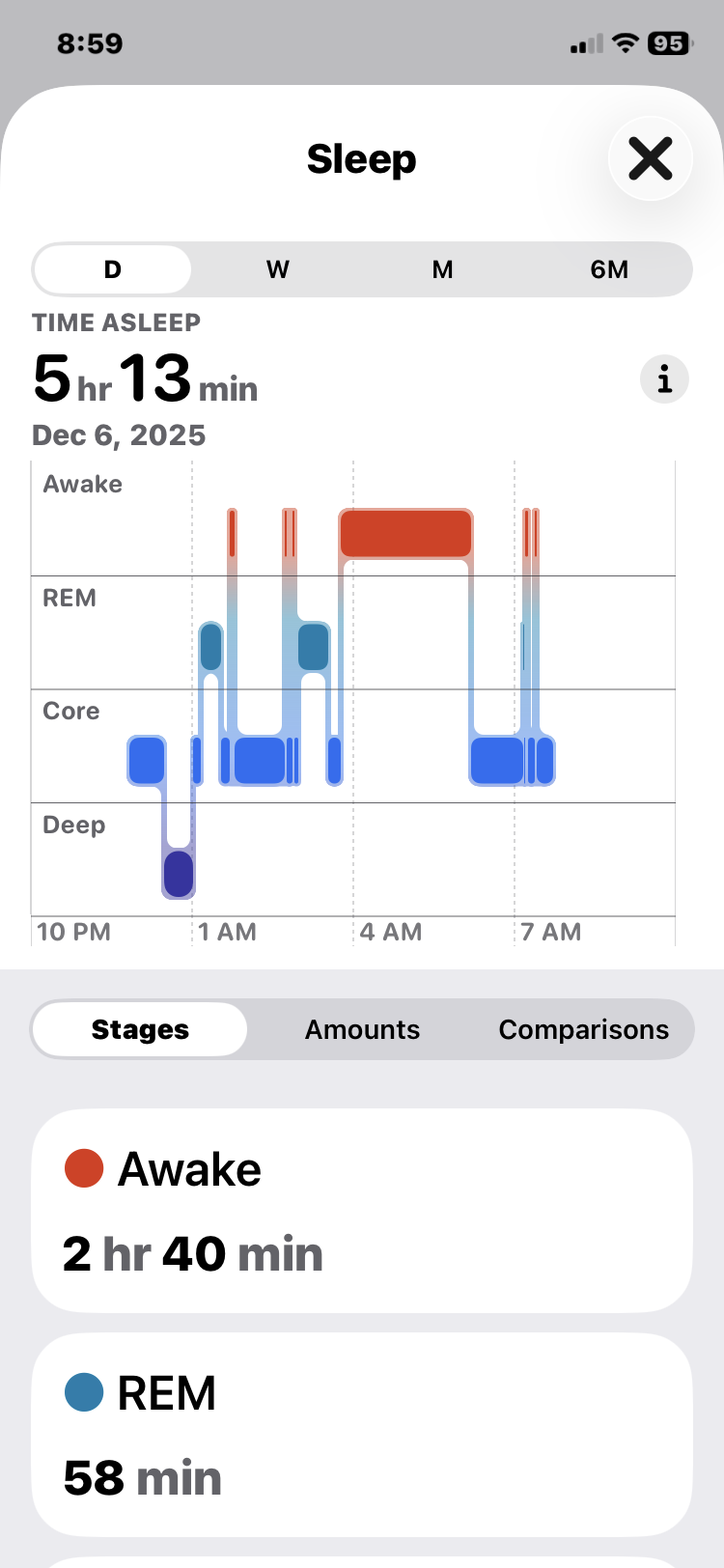724x1568 pixels.
Task: Select the D daily view
Action: point(113,269)
